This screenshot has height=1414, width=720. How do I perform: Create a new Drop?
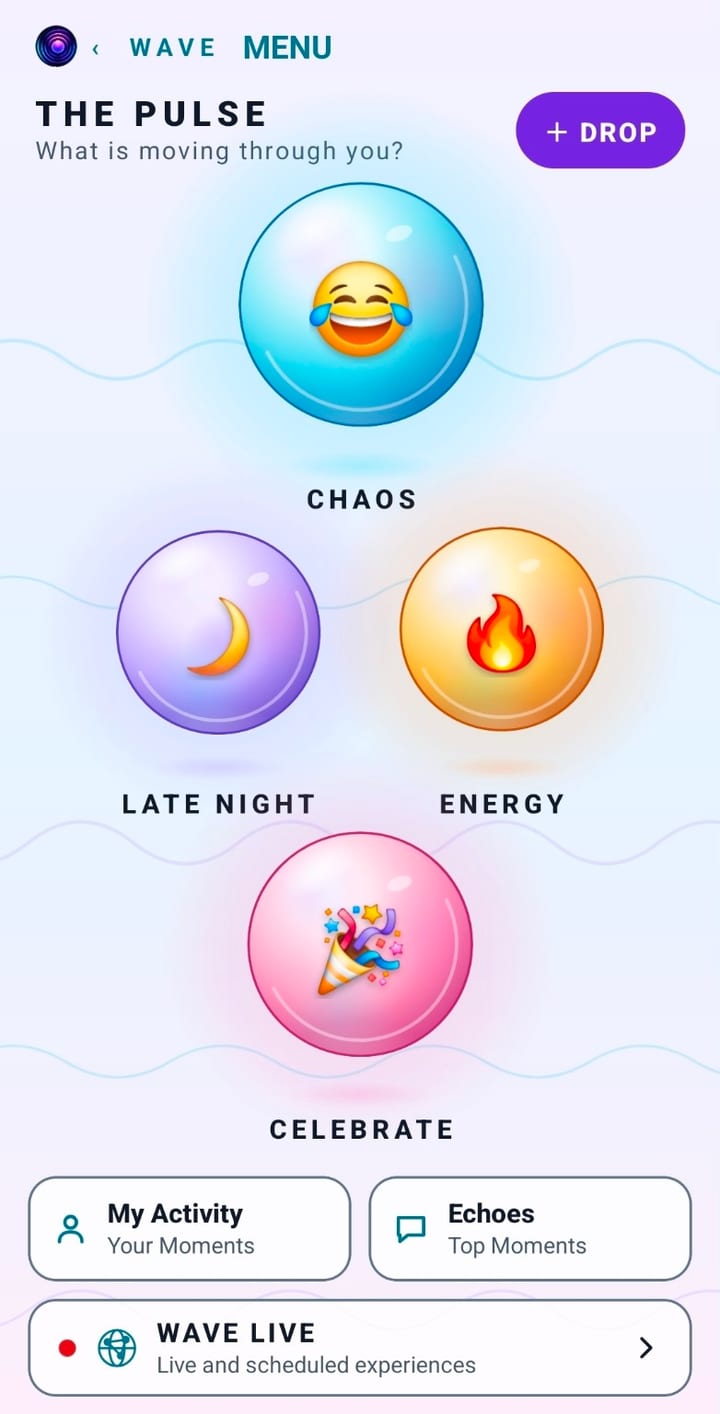click(x=600, y=130)
